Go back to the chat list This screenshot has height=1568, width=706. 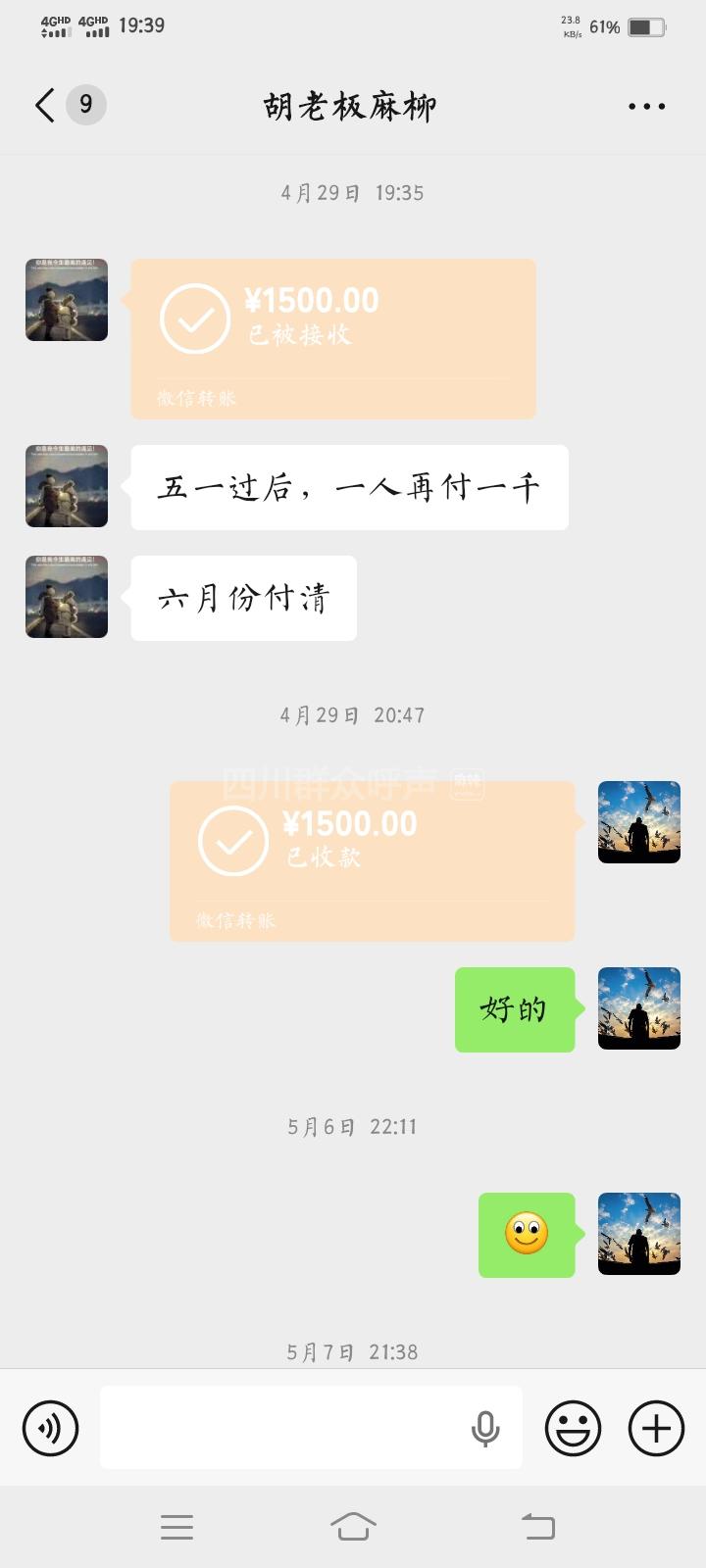45,105
